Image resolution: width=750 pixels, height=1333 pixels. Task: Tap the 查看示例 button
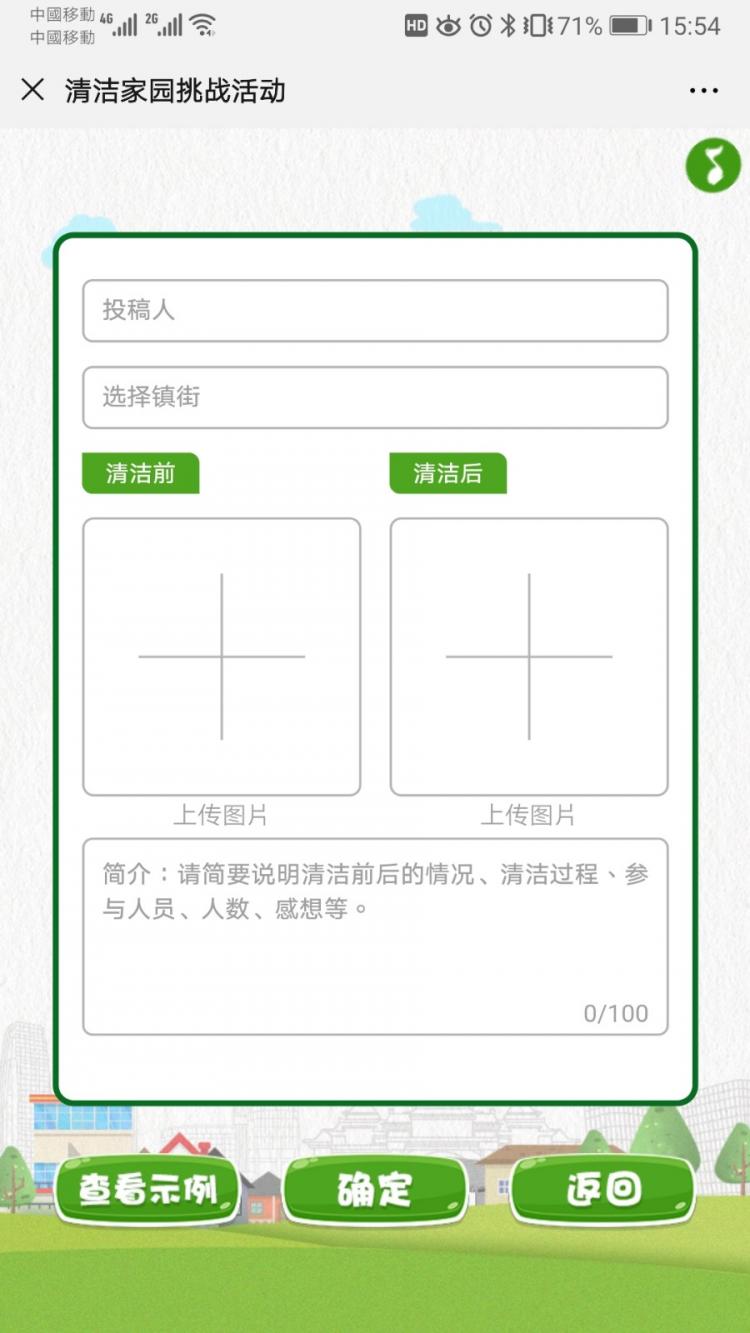[x=148, y=1190]
